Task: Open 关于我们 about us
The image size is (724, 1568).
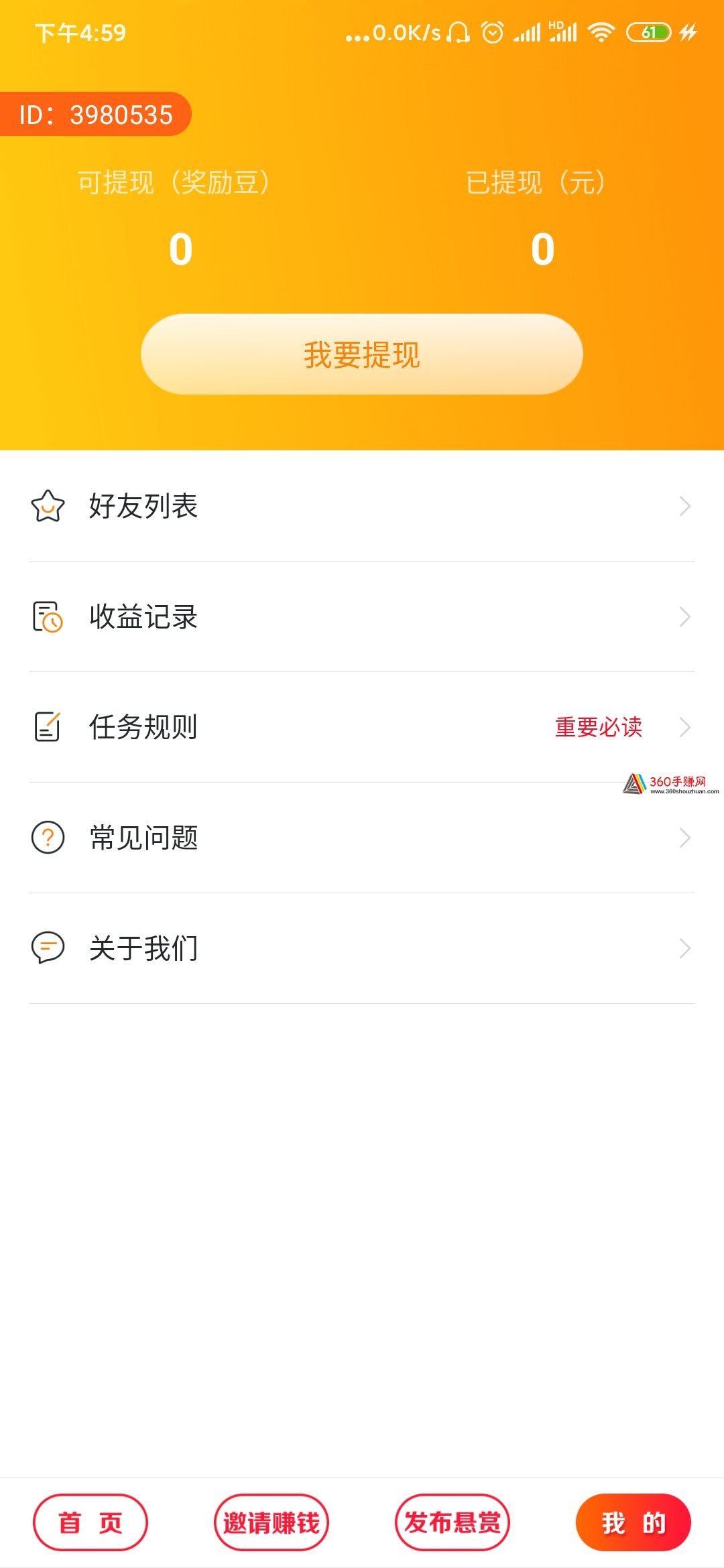Action: 362,948
